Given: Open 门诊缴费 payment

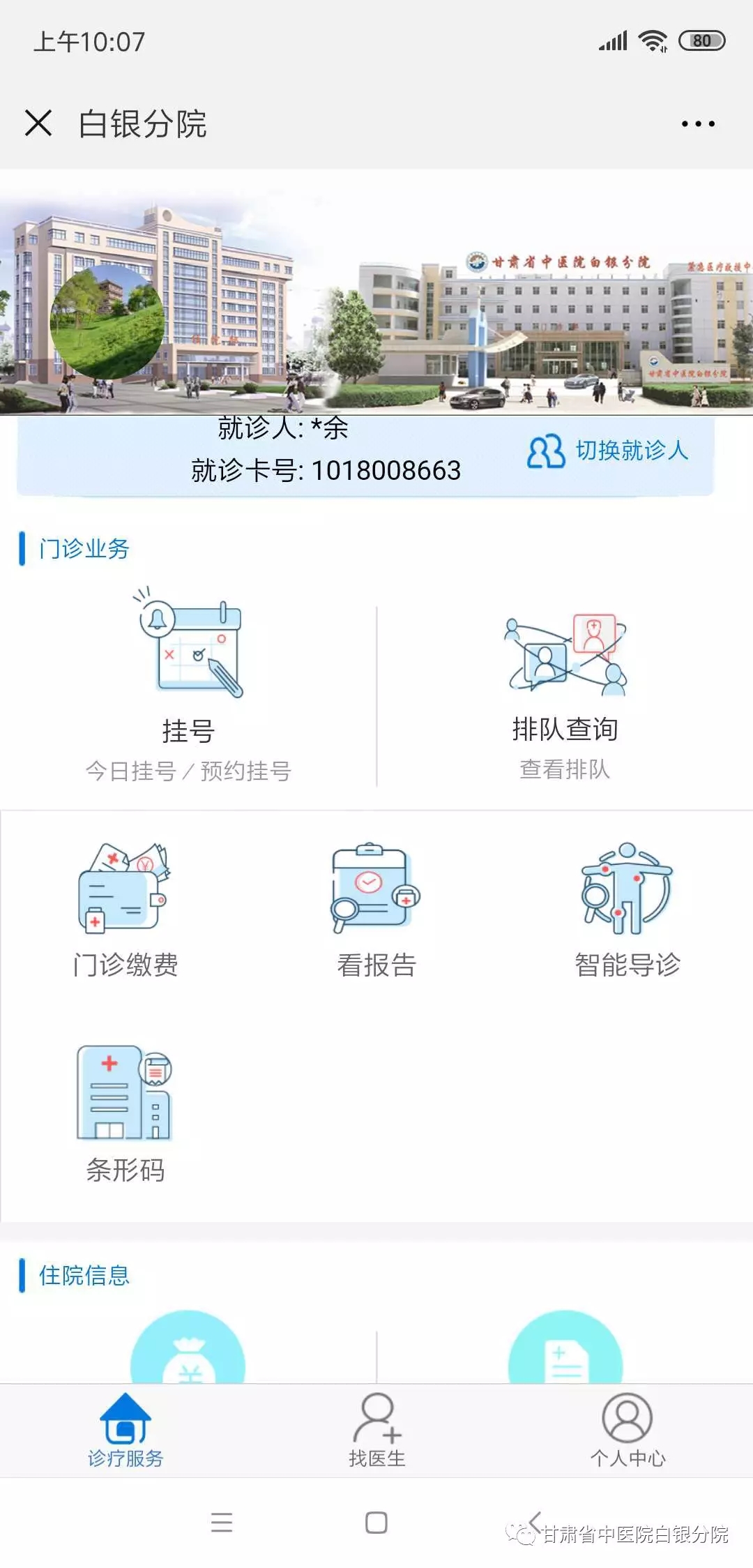Looking at the screenshot, I should click(x=125, y=910).
